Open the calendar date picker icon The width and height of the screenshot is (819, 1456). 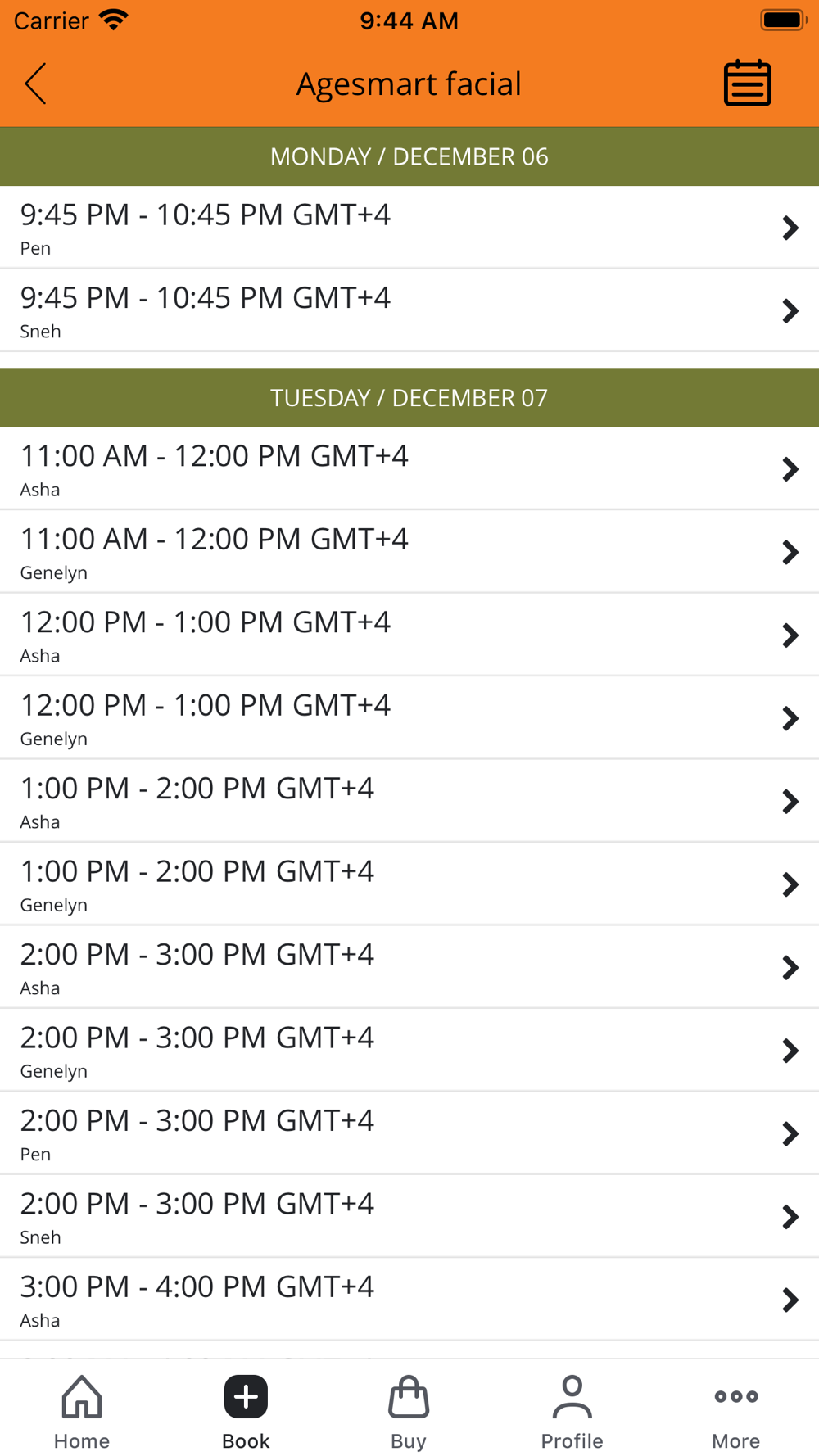tap(747, 84)
